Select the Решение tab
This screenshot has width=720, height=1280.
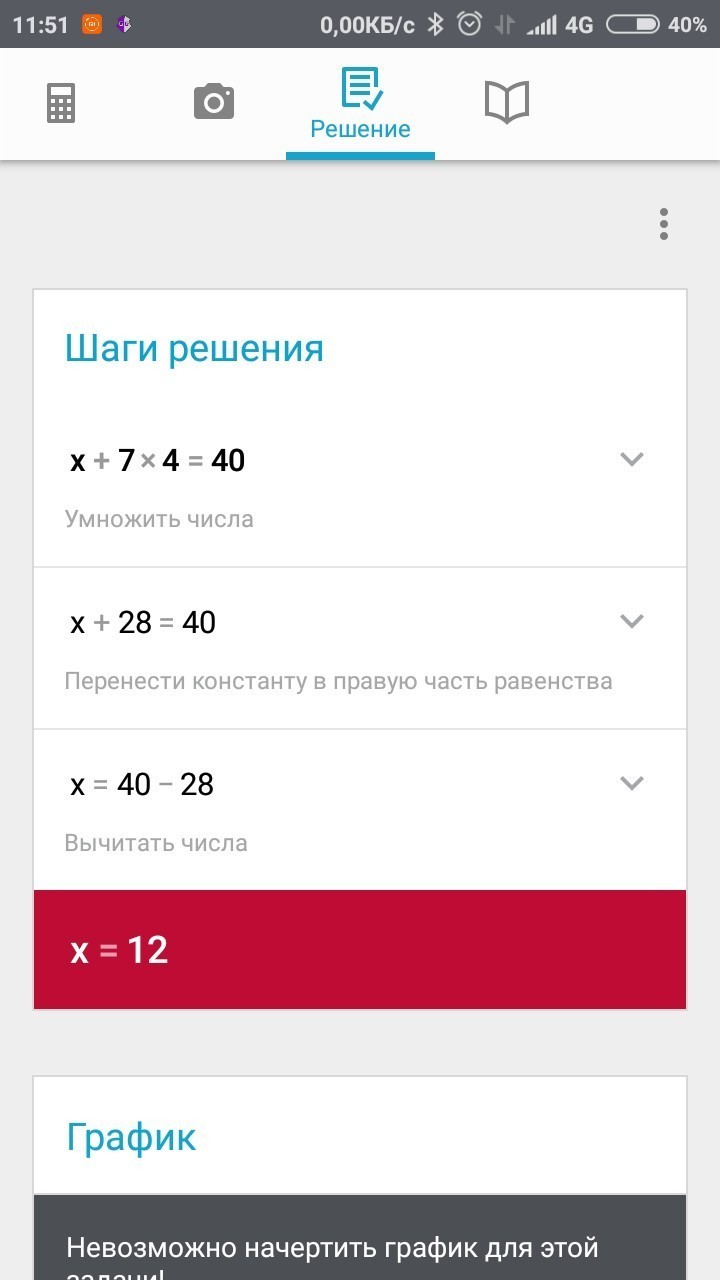[360, 105]
